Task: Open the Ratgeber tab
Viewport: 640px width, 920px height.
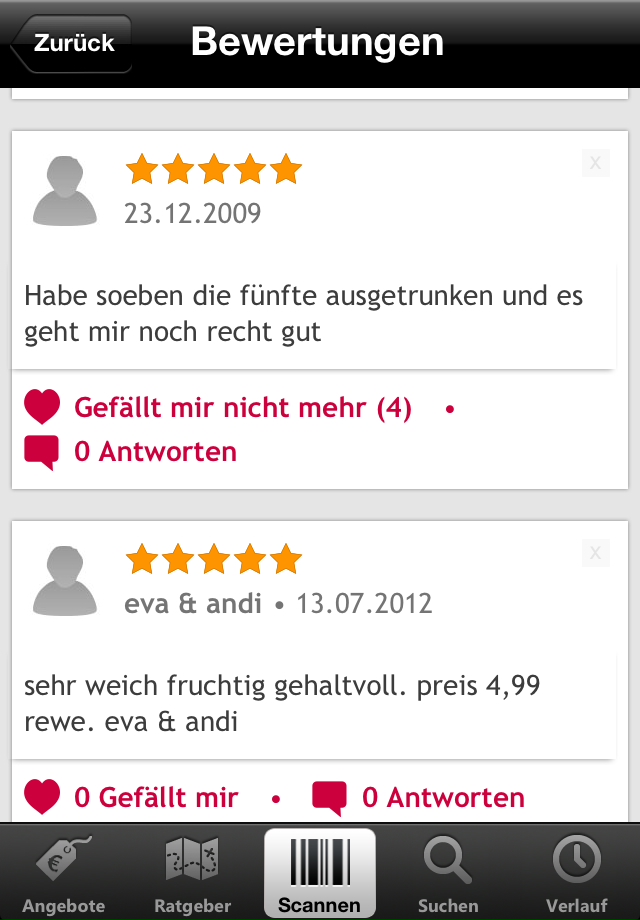Action: pos(192,874)
